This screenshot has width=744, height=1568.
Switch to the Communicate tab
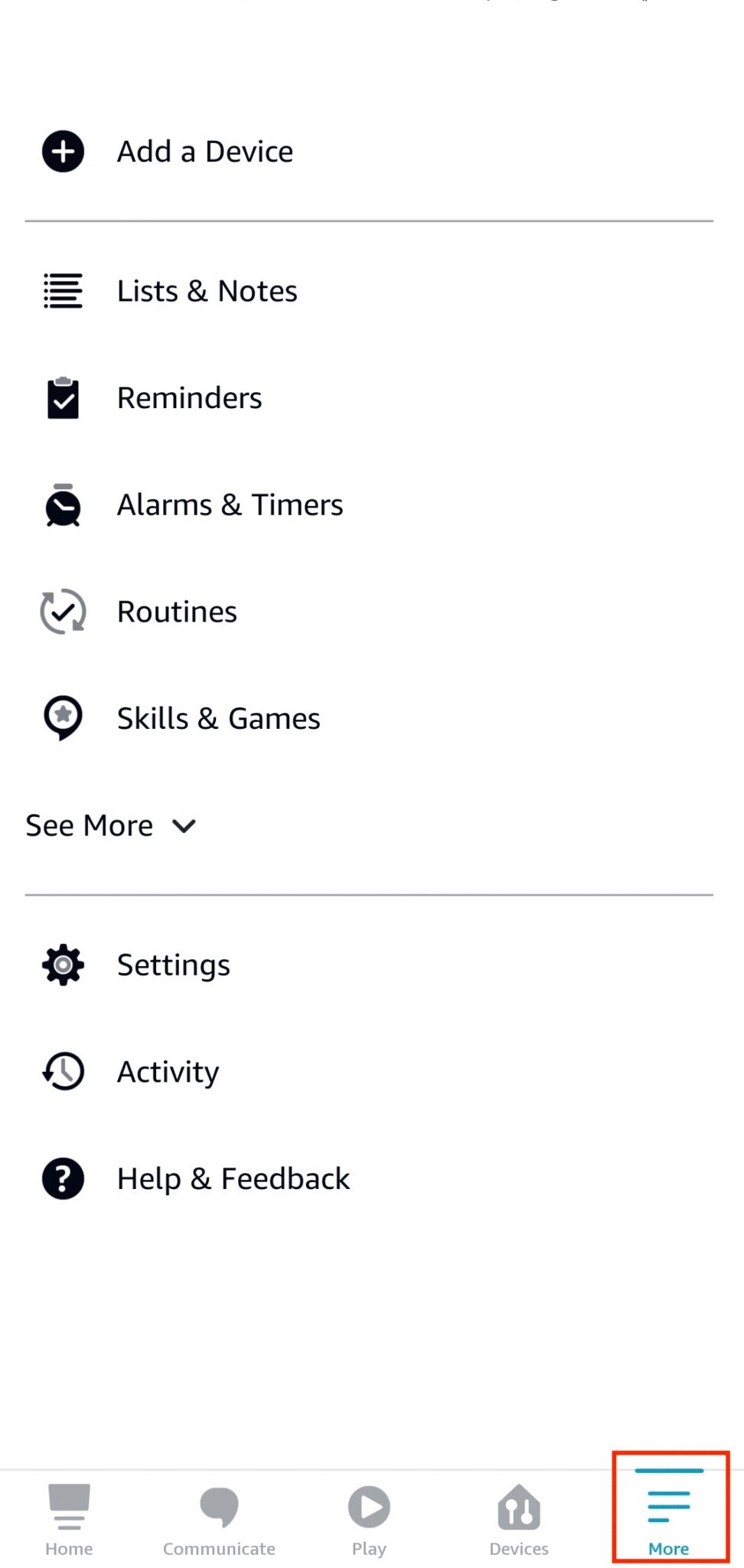219,1520
